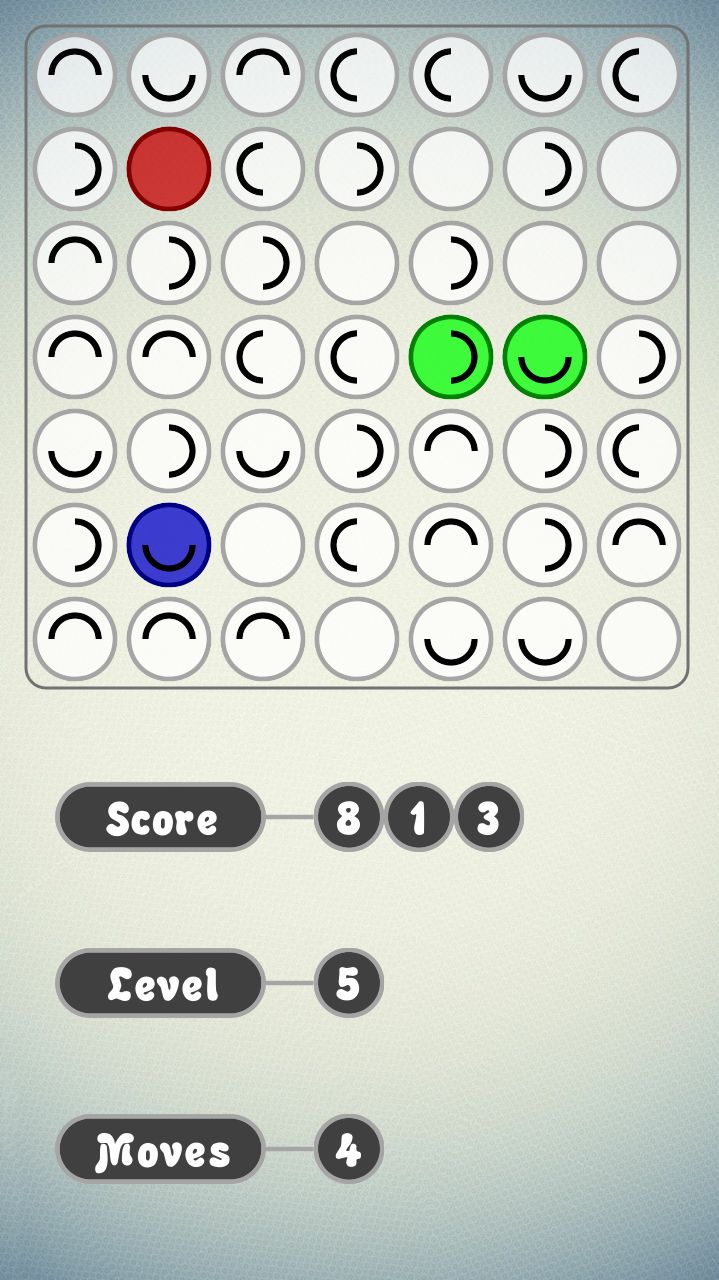Tap the blue disc with smile arc
719x1280 pixels.
[169, 545]
